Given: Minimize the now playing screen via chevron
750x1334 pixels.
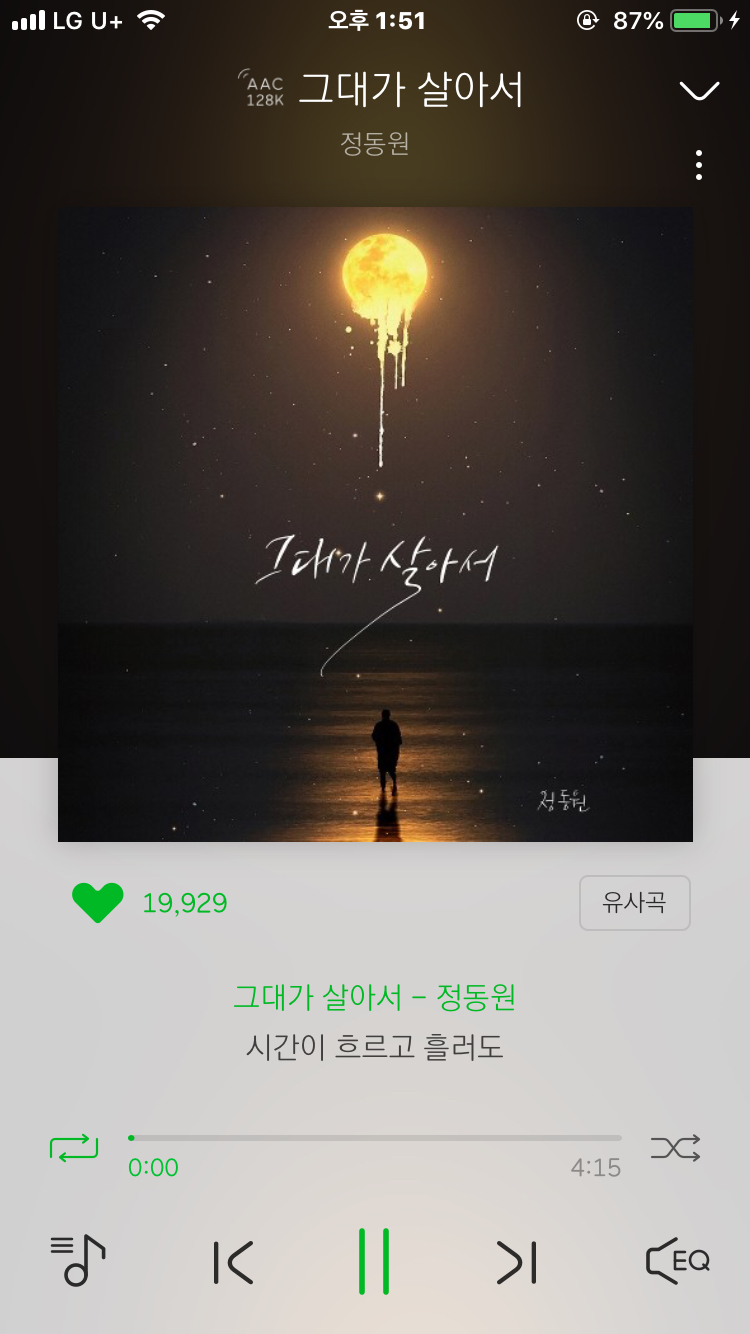Looking at the screenshot, I should point(699,90).
